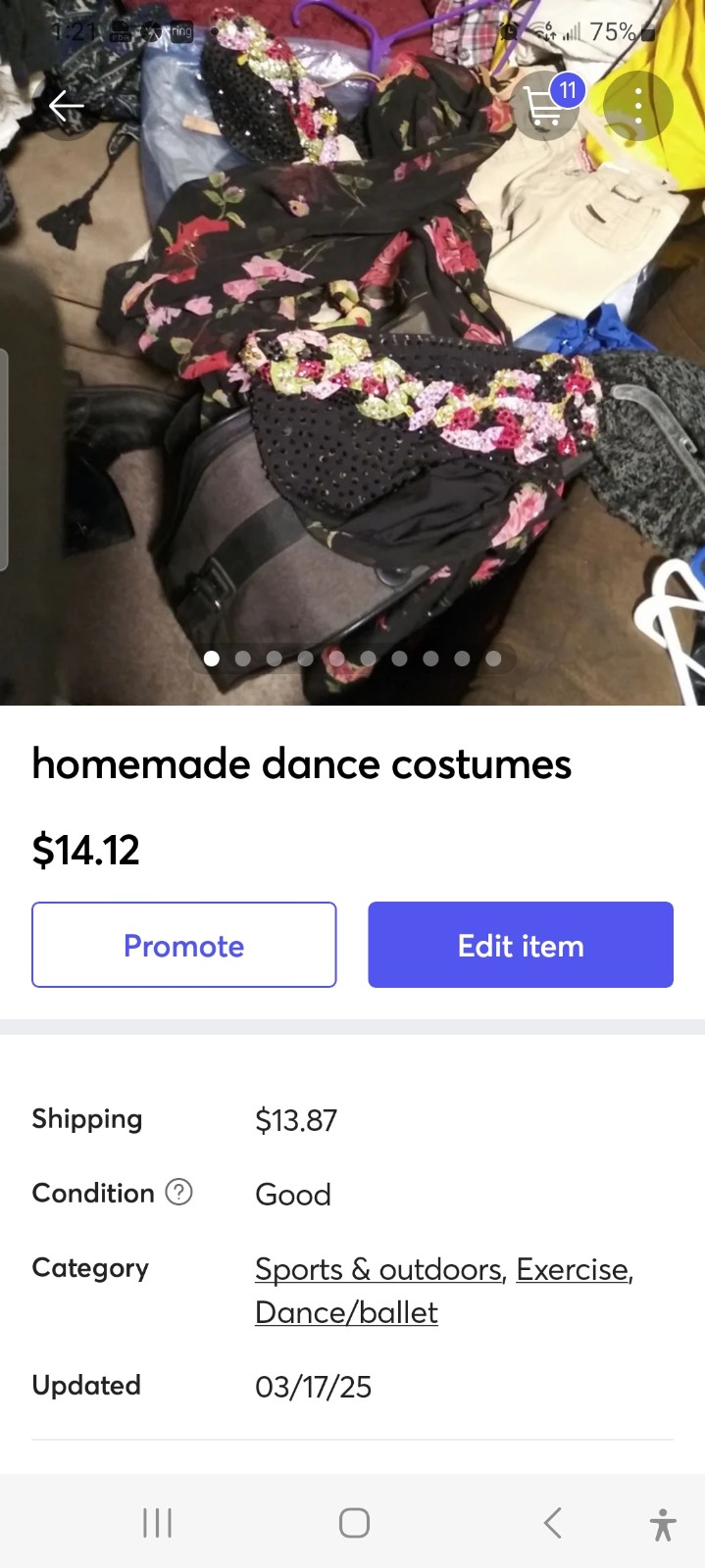Open the shopping cart with 11 items
Screen dimensions: 705x1568
point(548,106)
